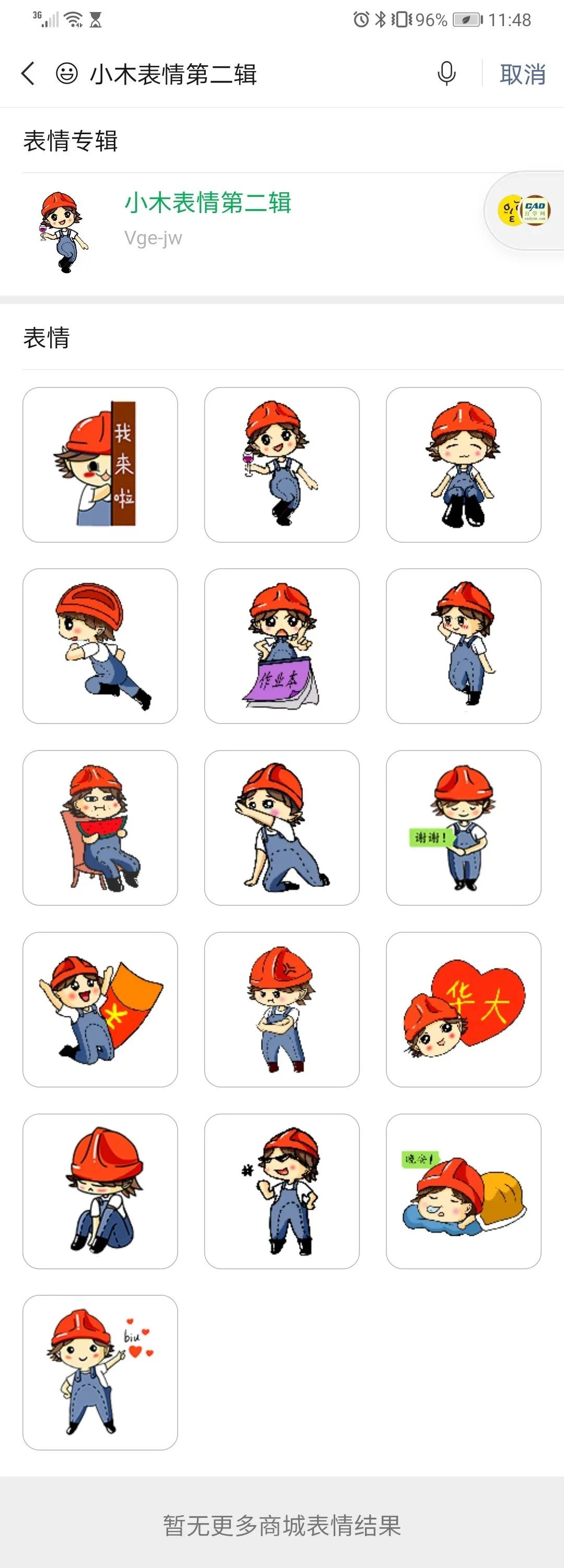The image size is (564, 1568).
Task: Choose the watermelon eating sticker
Action: 100,827
